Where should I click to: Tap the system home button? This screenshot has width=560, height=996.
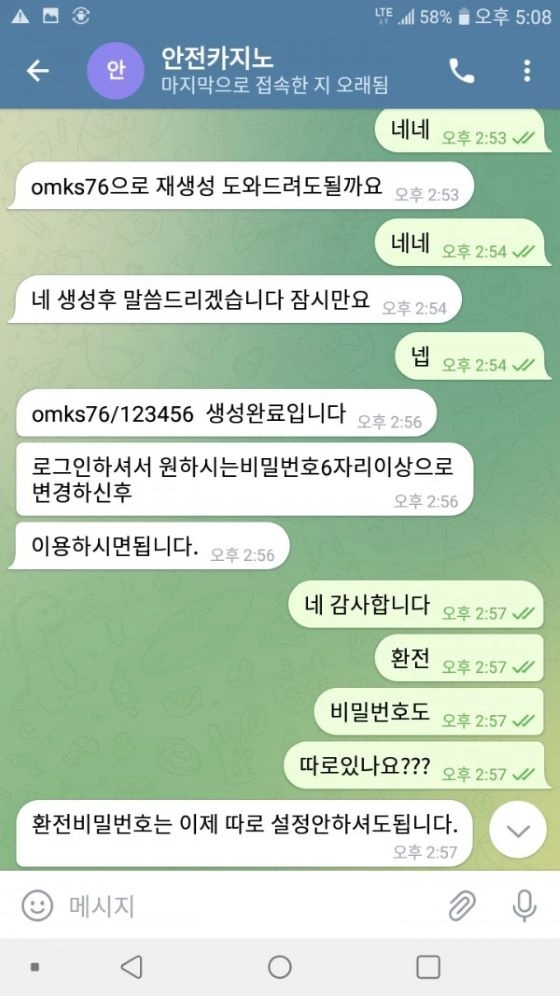tap(279, 967)
